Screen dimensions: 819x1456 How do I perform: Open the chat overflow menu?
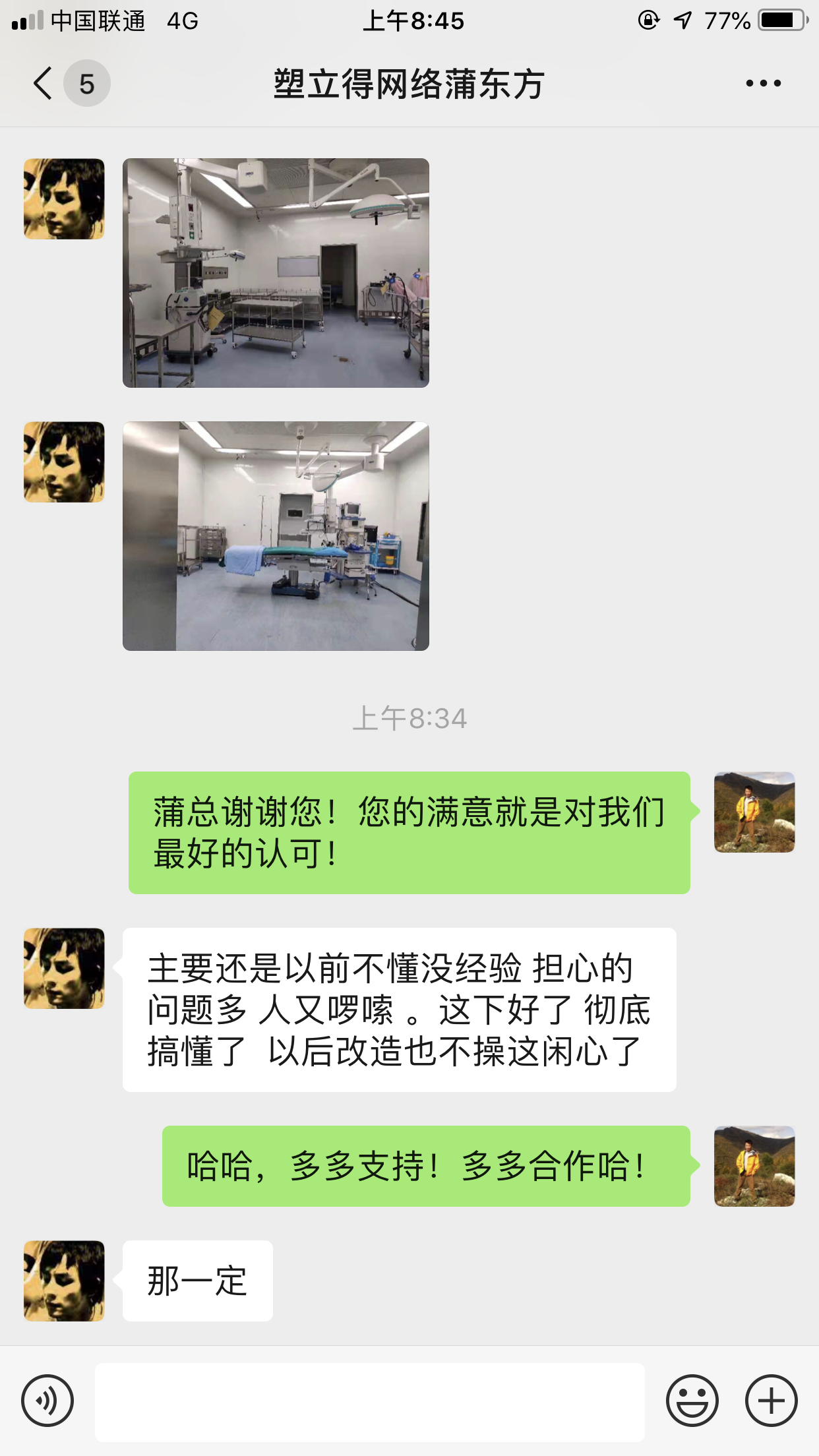(x=763, y=84)
